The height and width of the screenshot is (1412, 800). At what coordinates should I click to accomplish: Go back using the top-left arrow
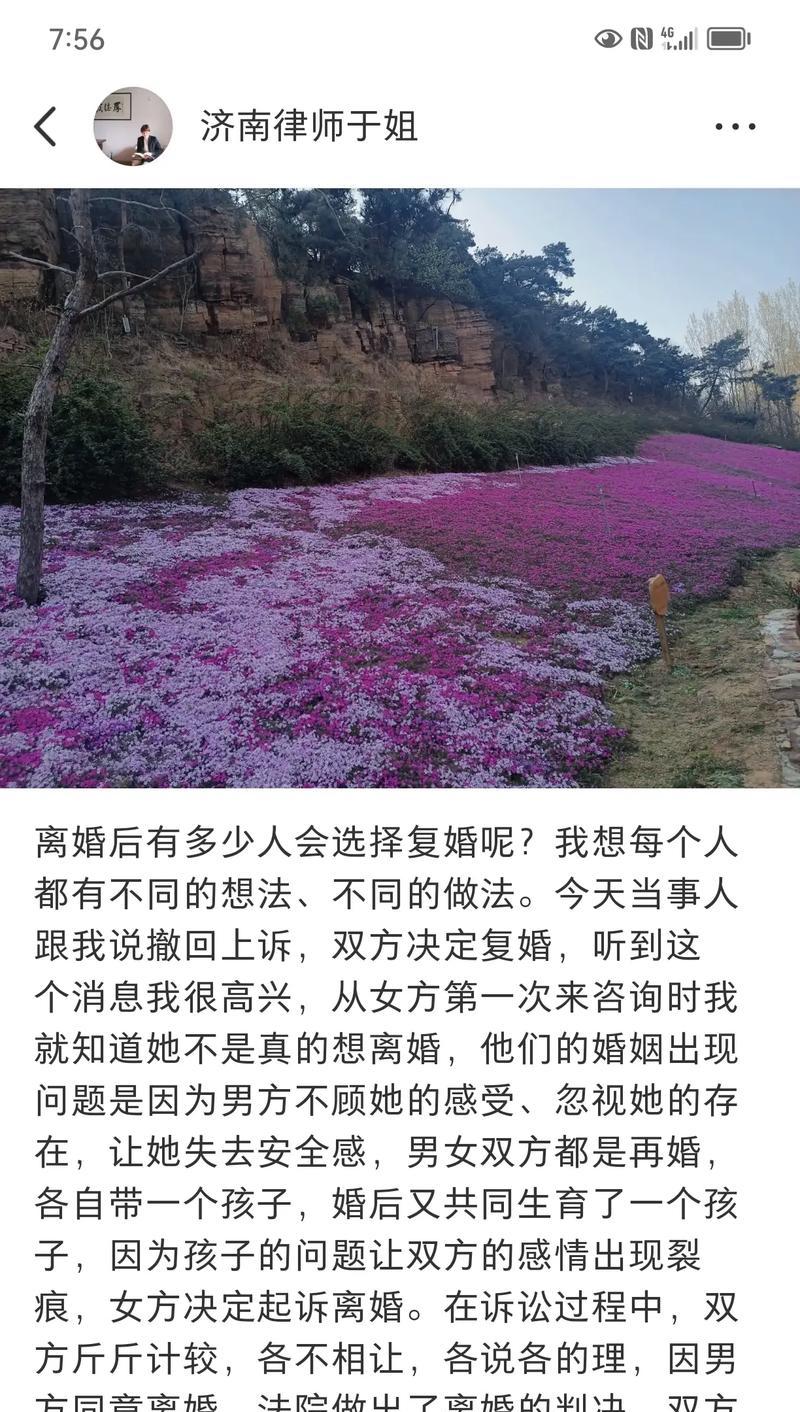45,127
